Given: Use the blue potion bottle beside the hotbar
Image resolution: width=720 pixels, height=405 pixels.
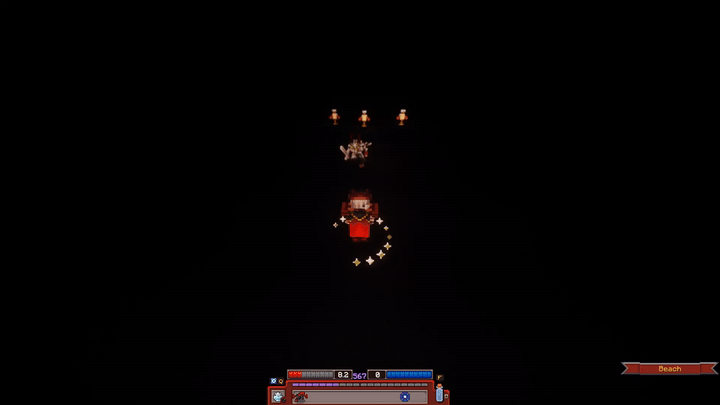Looking at the screenshot, I should click(x=439, y=393).
